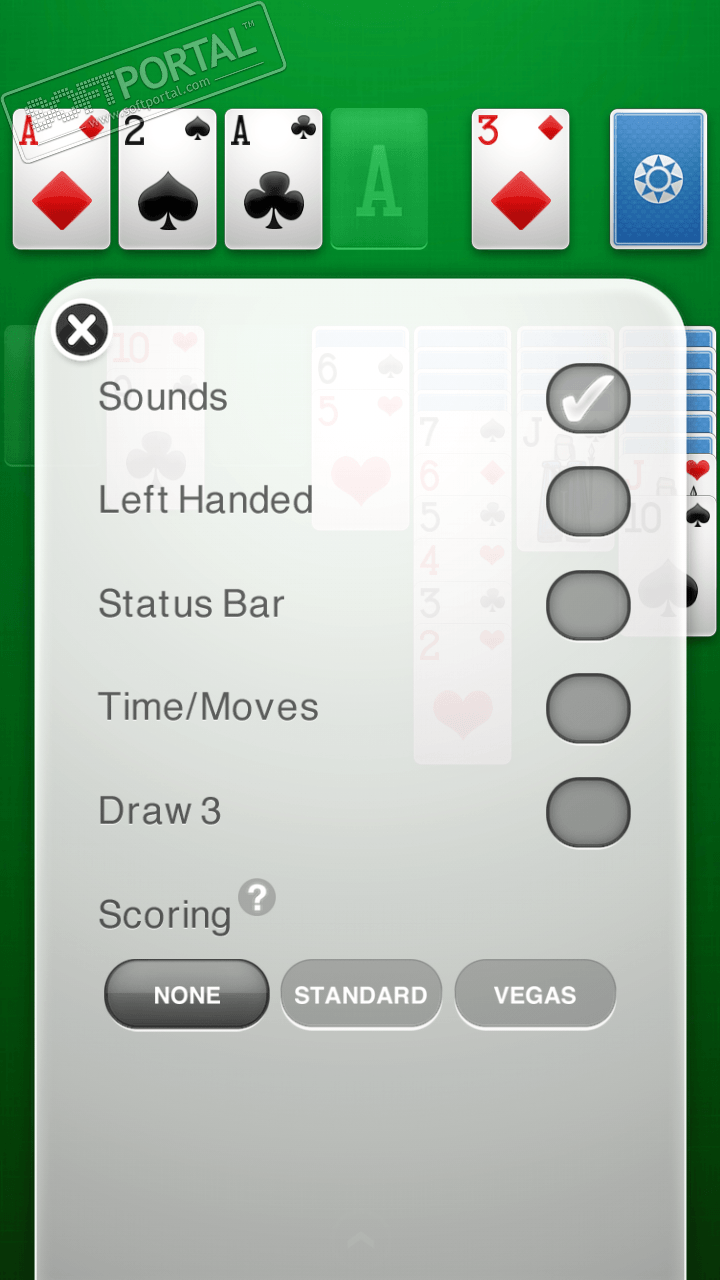Switch scoring to STANDARD
720x1280 pixels.
[x=361, y=995]
